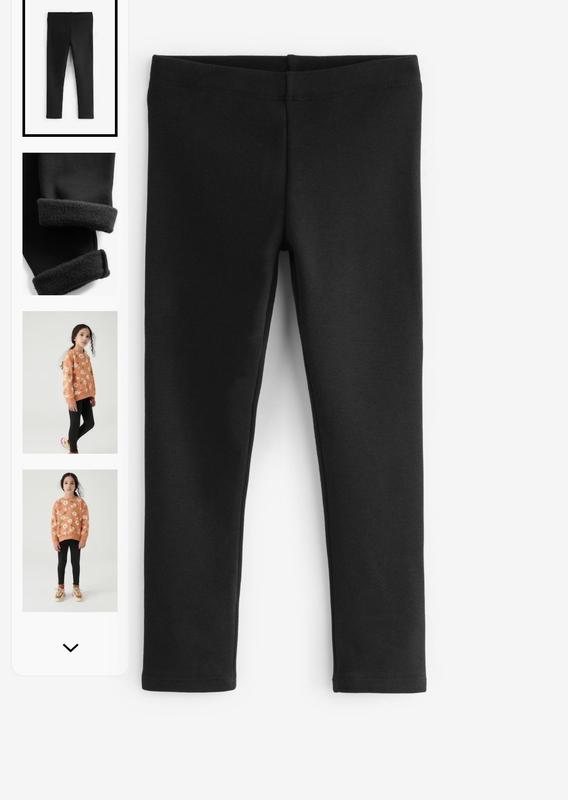568x800 pixels.
Task: Open the main leggings product image
Action: click(x=284, y=373)
